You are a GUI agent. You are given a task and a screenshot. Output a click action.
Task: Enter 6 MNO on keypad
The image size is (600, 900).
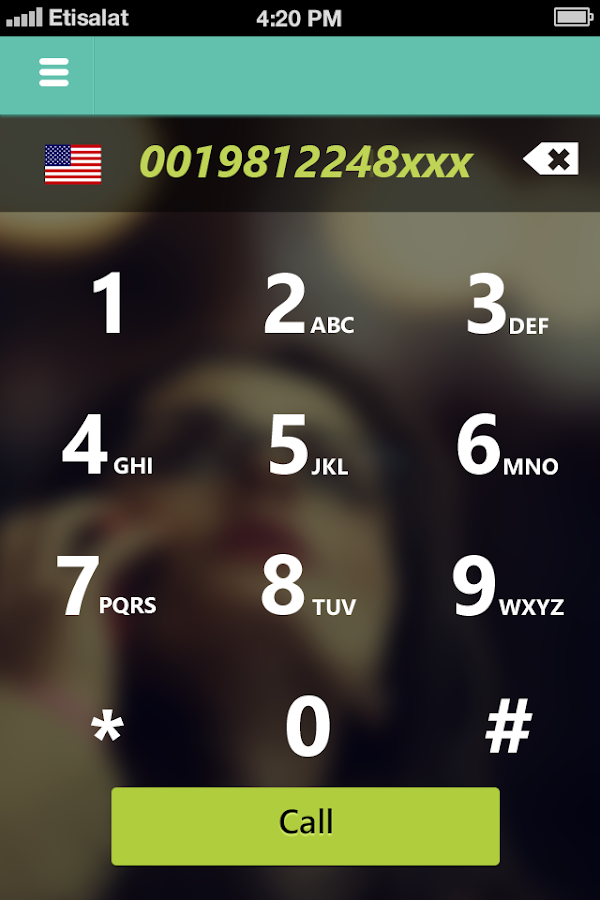[507, 447]
